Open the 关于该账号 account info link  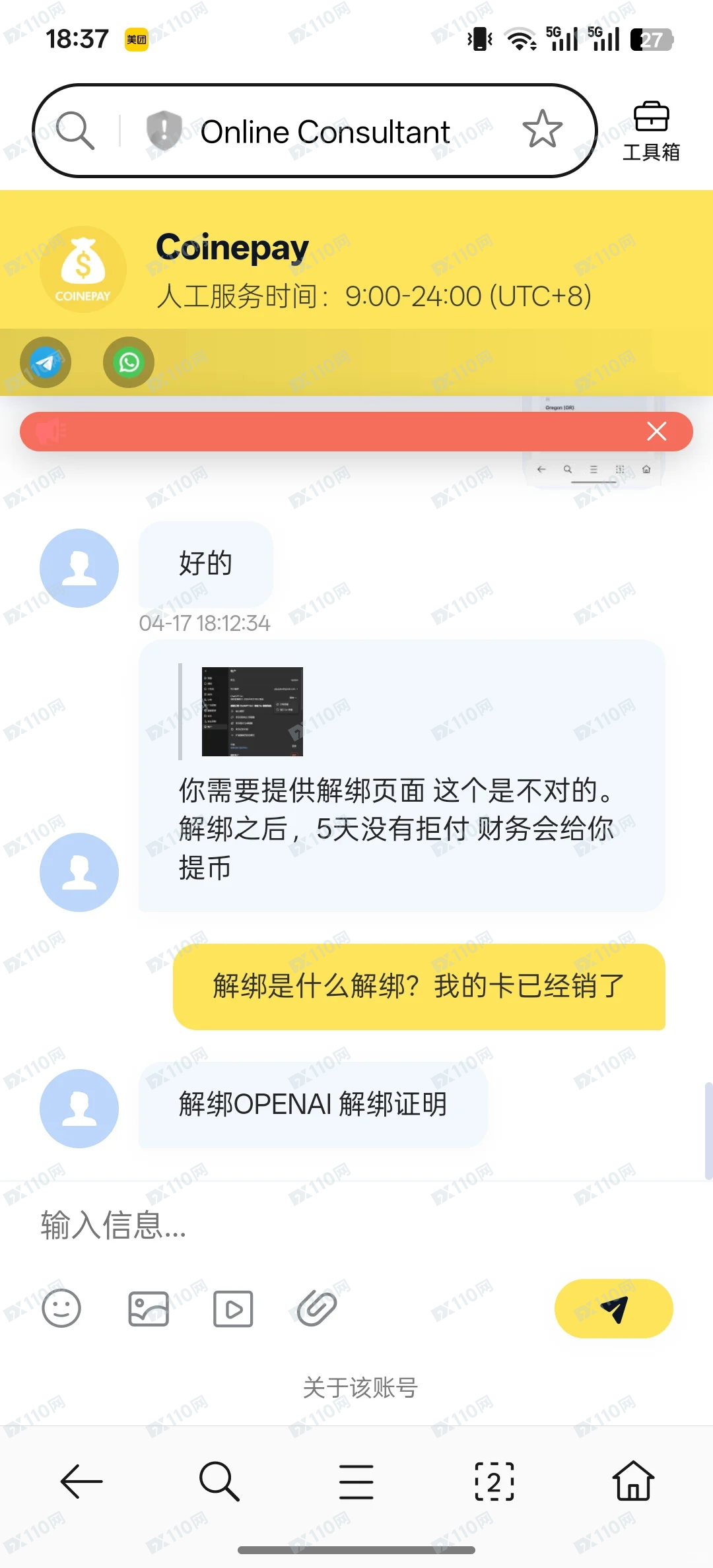click(x=360, y=1388)
